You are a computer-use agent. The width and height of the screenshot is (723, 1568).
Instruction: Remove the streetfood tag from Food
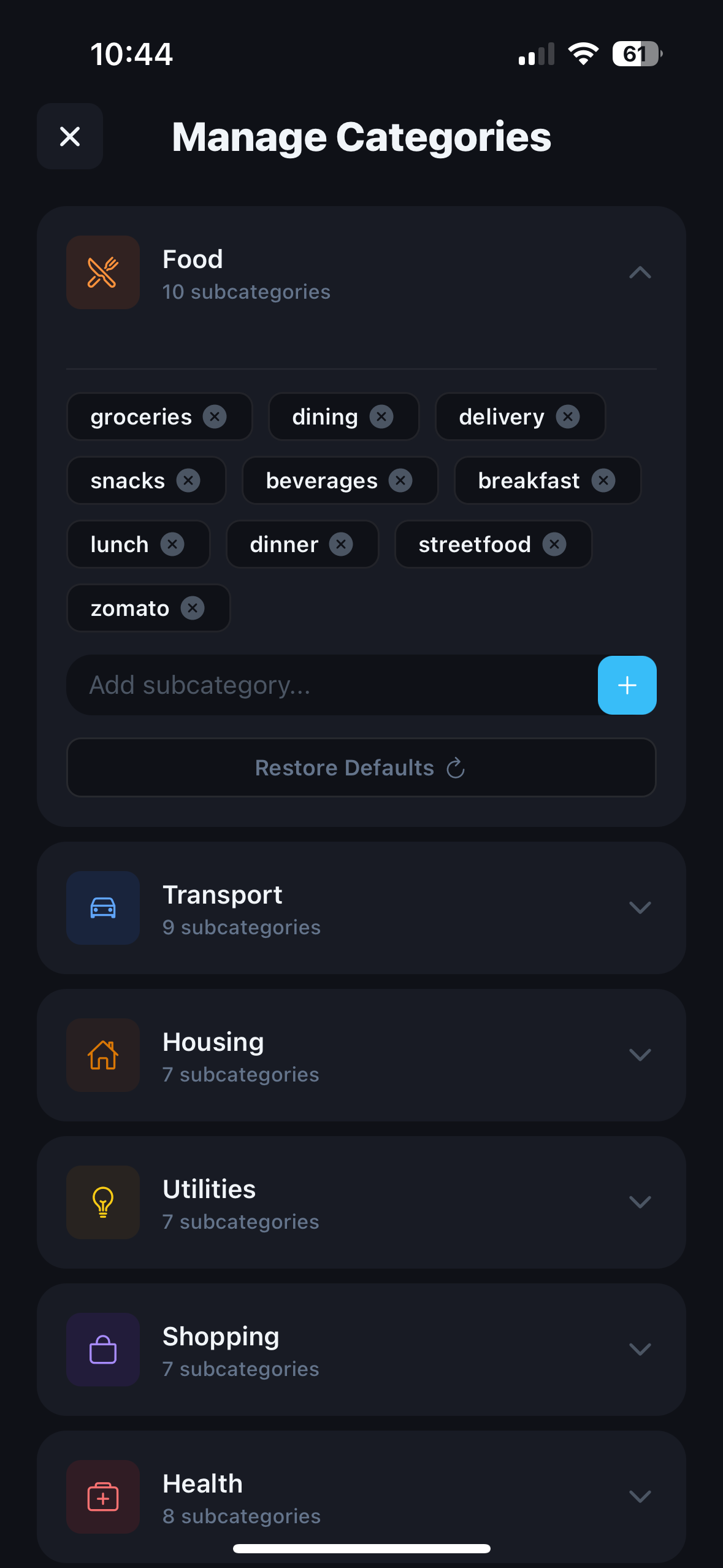coord(555,544)
